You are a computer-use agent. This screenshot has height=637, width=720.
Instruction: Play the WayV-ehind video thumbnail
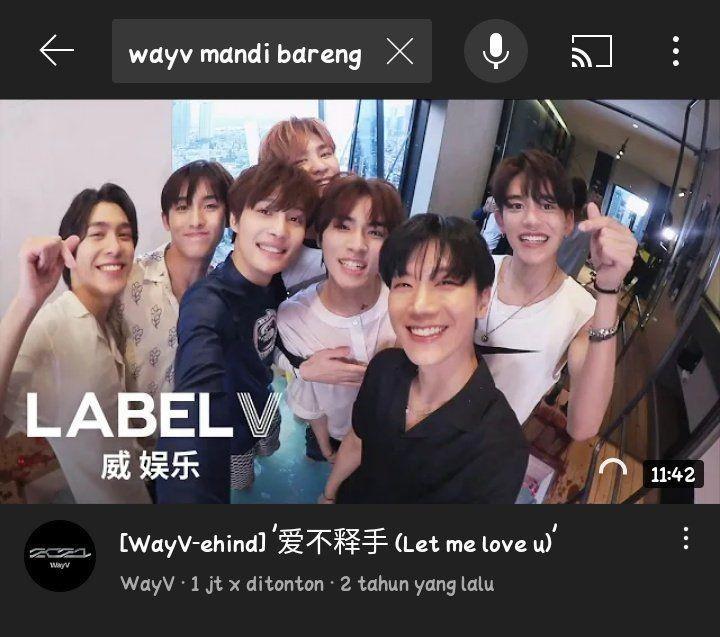point(360,300)
